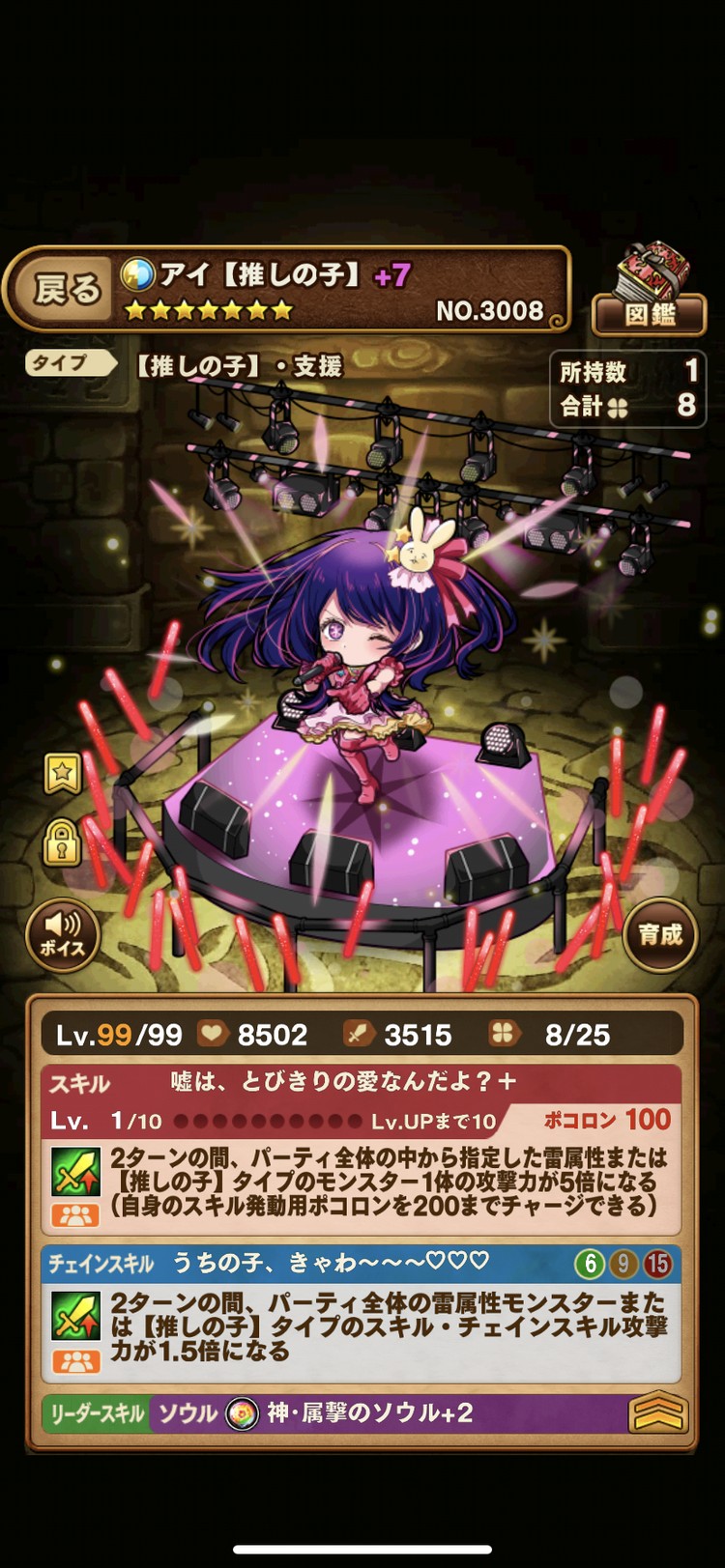Tap the 戻る back button

click(65, 289)
